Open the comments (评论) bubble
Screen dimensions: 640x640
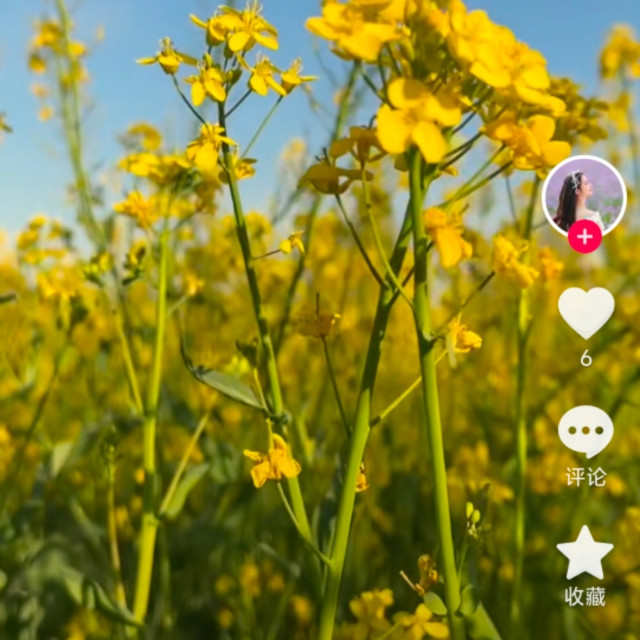pyautogui.click(x=586, y=432)
